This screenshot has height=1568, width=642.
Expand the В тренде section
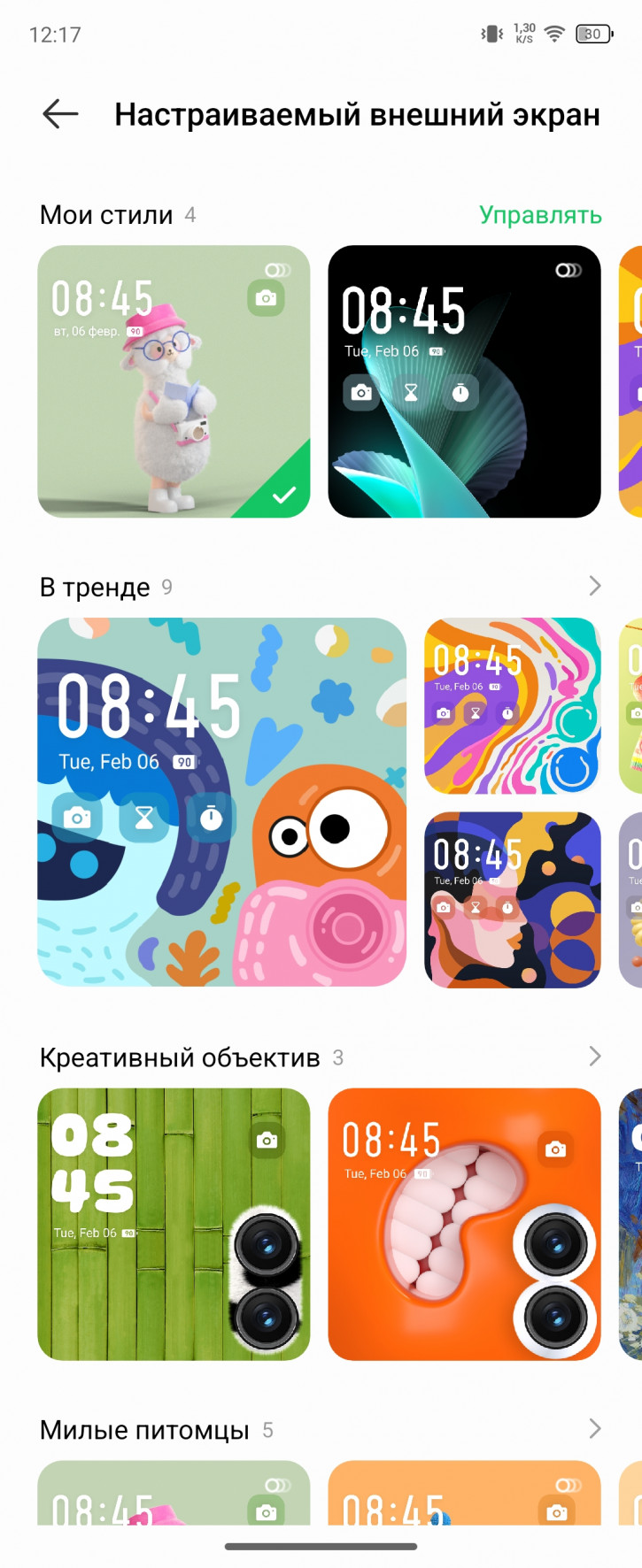pos(594,587)
